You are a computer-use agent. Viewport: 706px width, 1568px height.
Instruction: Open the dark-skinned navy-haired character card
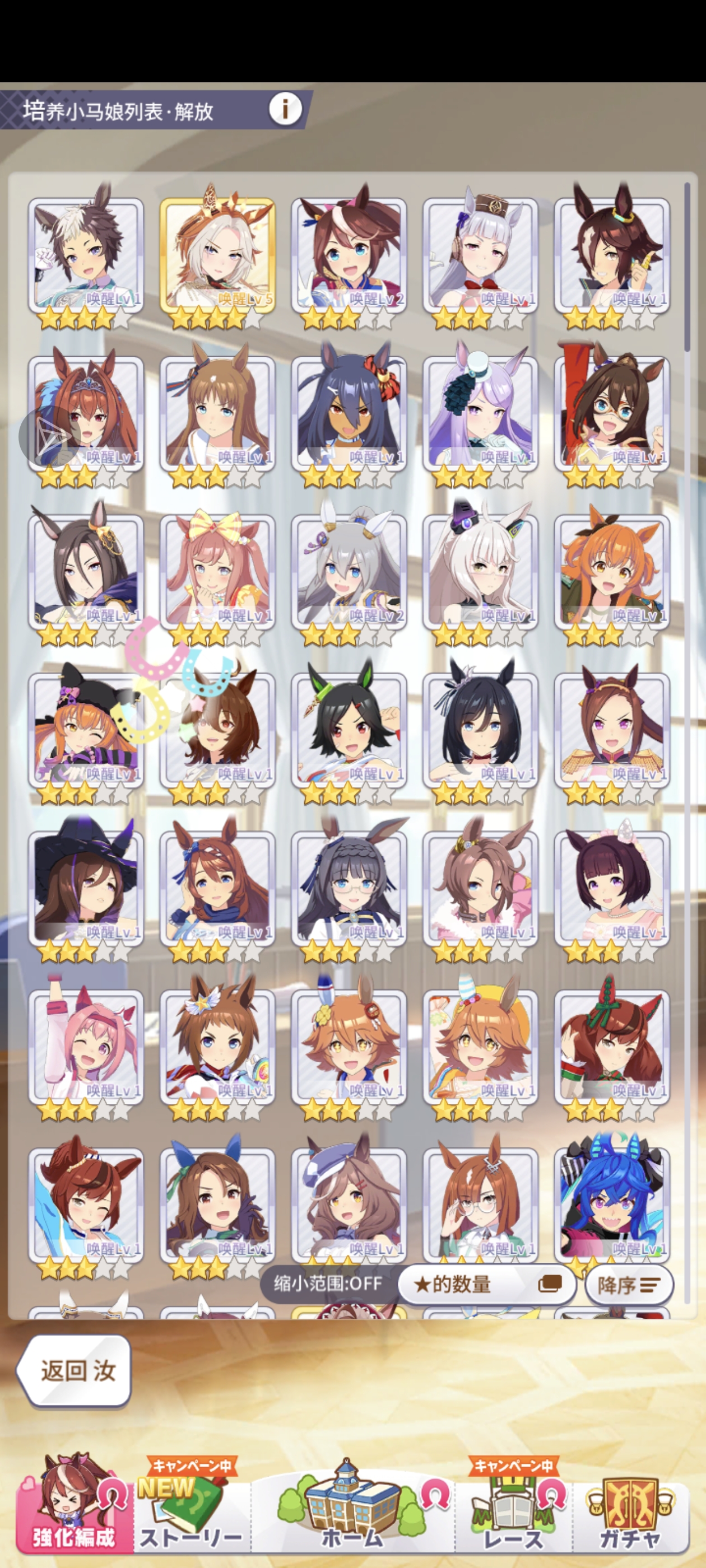tap(349, 413)
